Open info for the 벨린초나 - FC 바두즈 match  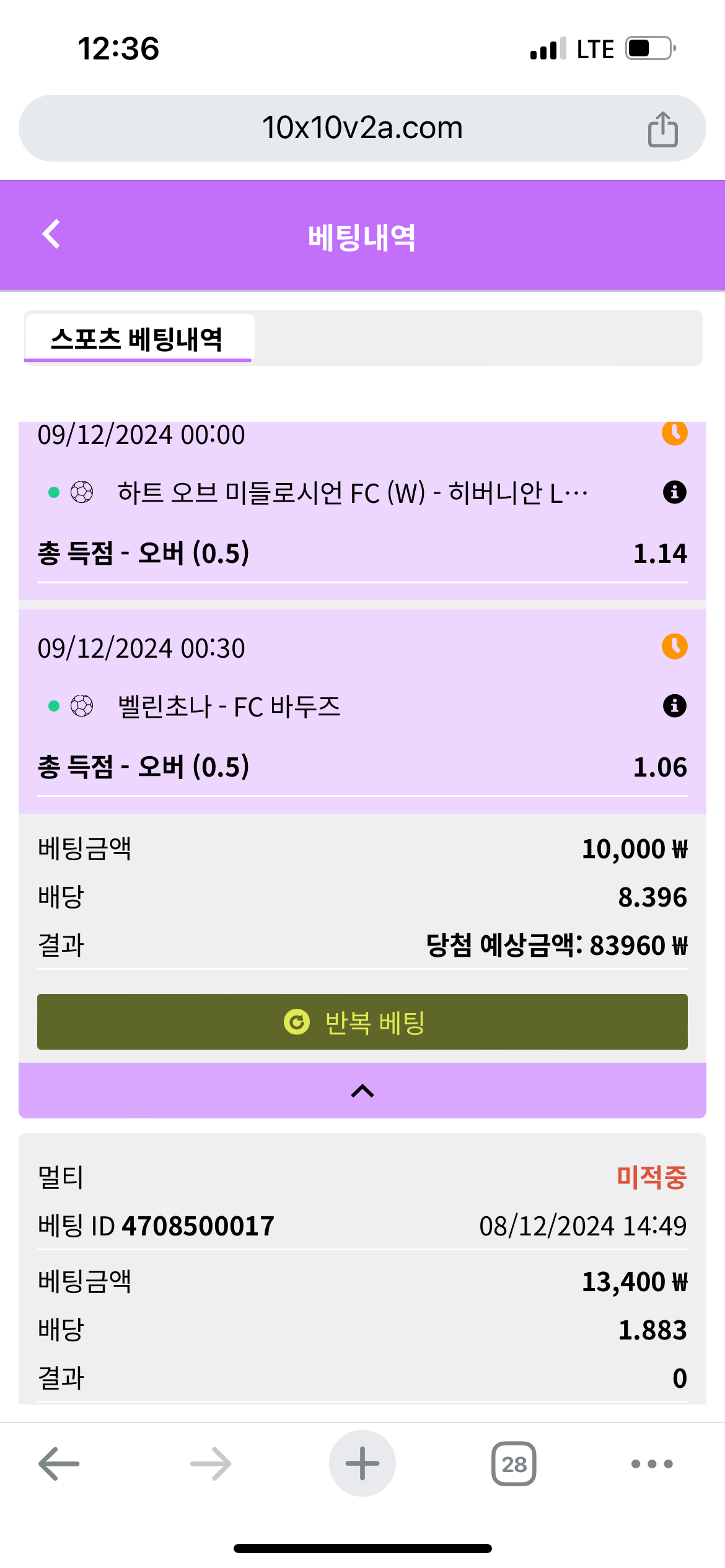click(x=674, y=706)
